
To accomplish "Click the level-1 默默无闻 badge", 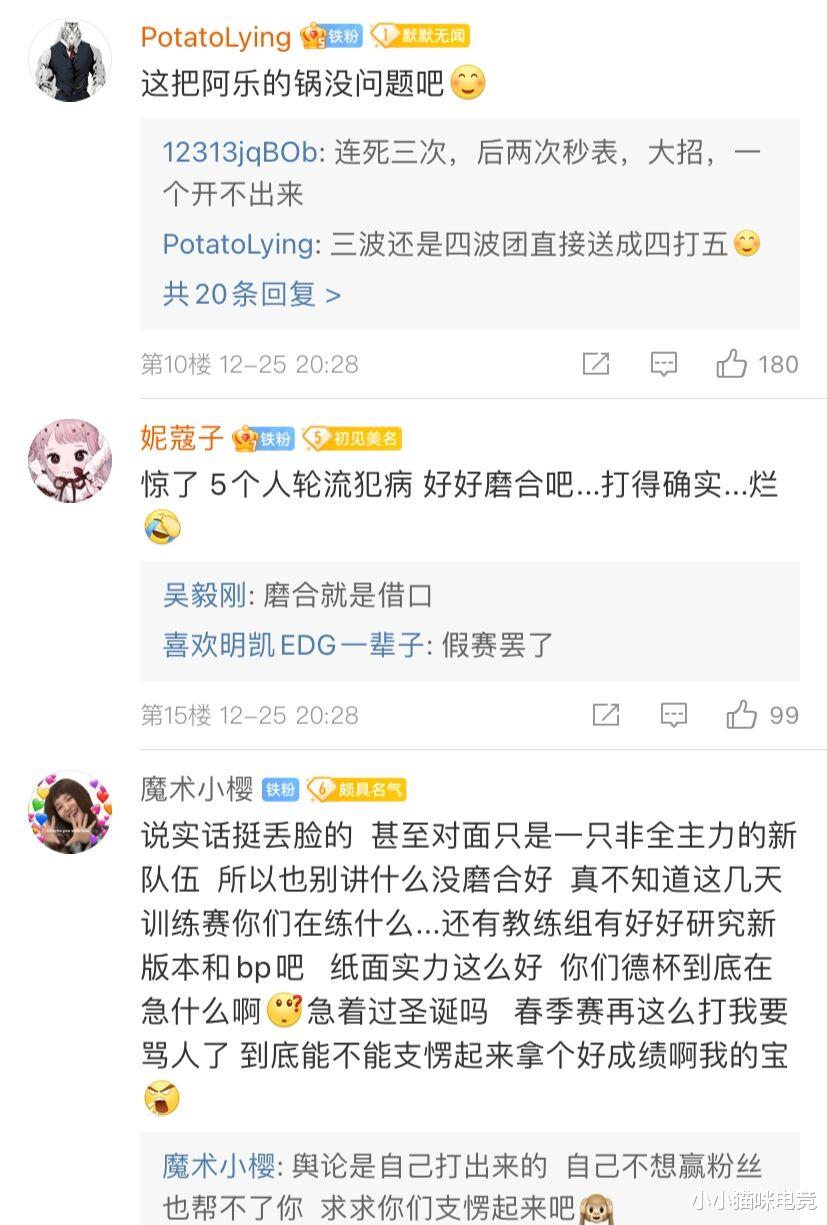I will pos(420,37).
